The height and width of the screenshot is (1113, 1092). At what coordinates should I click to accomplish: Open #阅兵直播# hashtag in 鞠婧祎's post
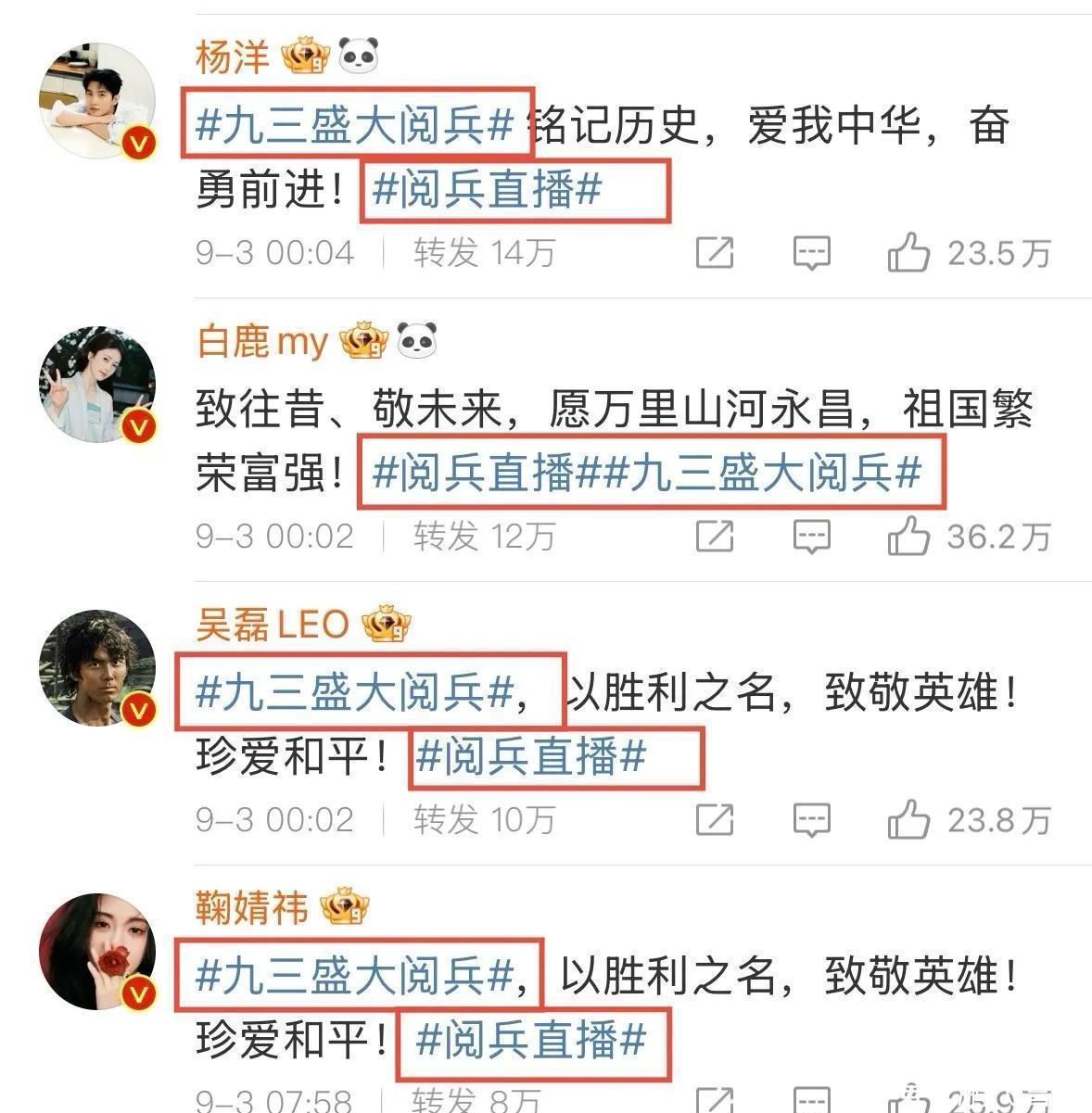[530, 1041]
